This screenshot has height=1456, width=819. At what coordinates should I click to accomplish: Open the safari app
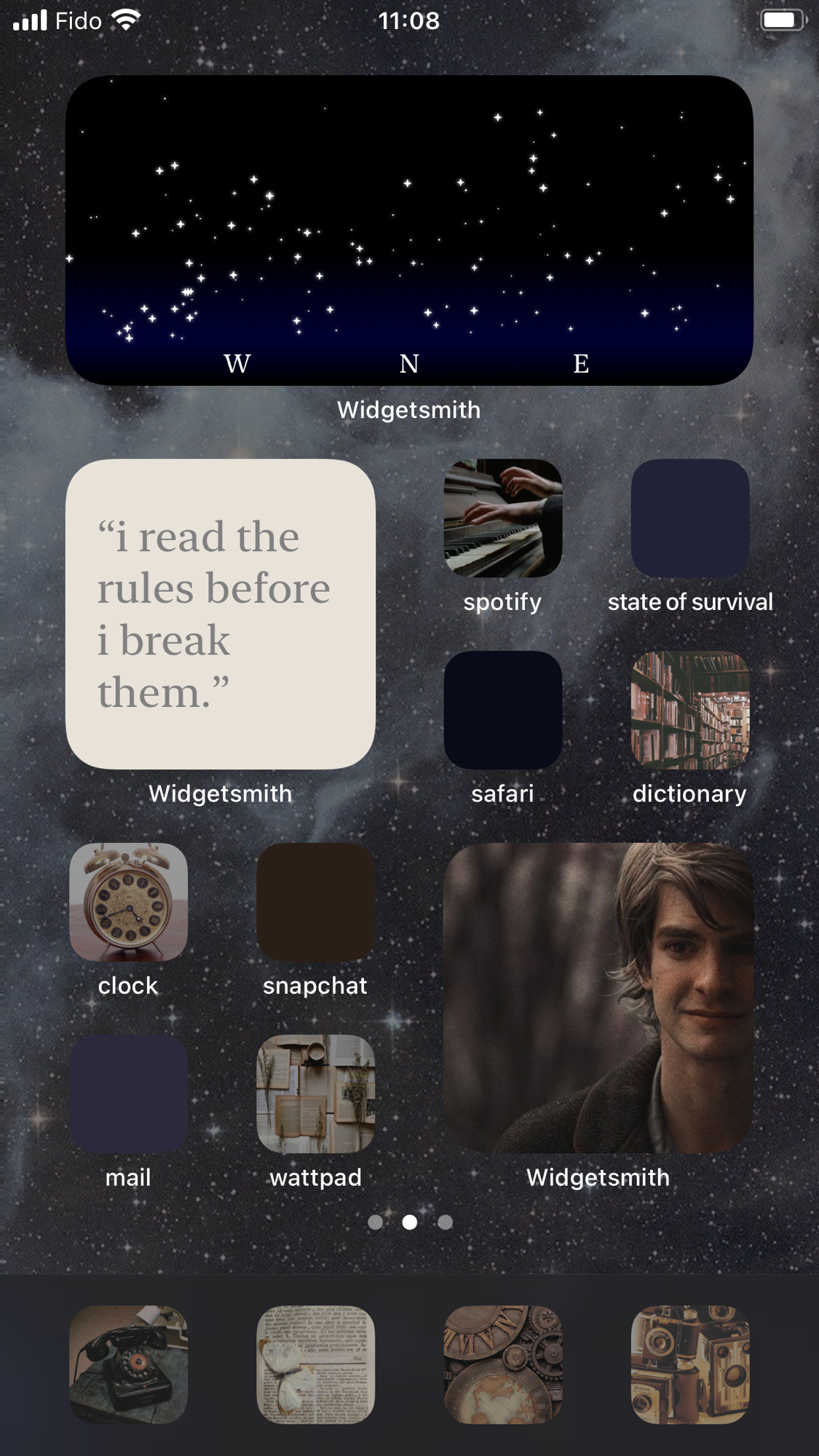coord(503,710)
